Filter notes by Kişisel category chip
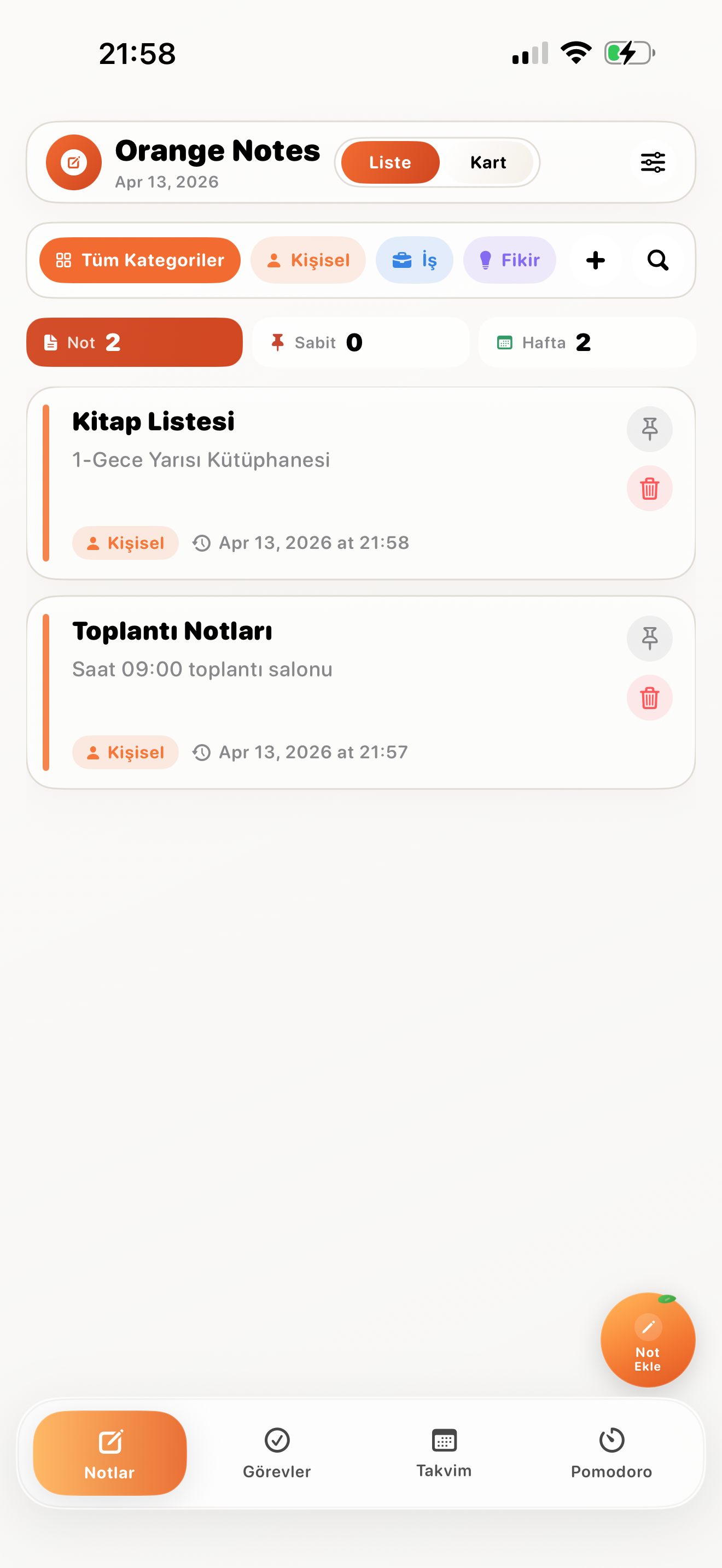Screen dimensions: 722x1568 [308, 261]
